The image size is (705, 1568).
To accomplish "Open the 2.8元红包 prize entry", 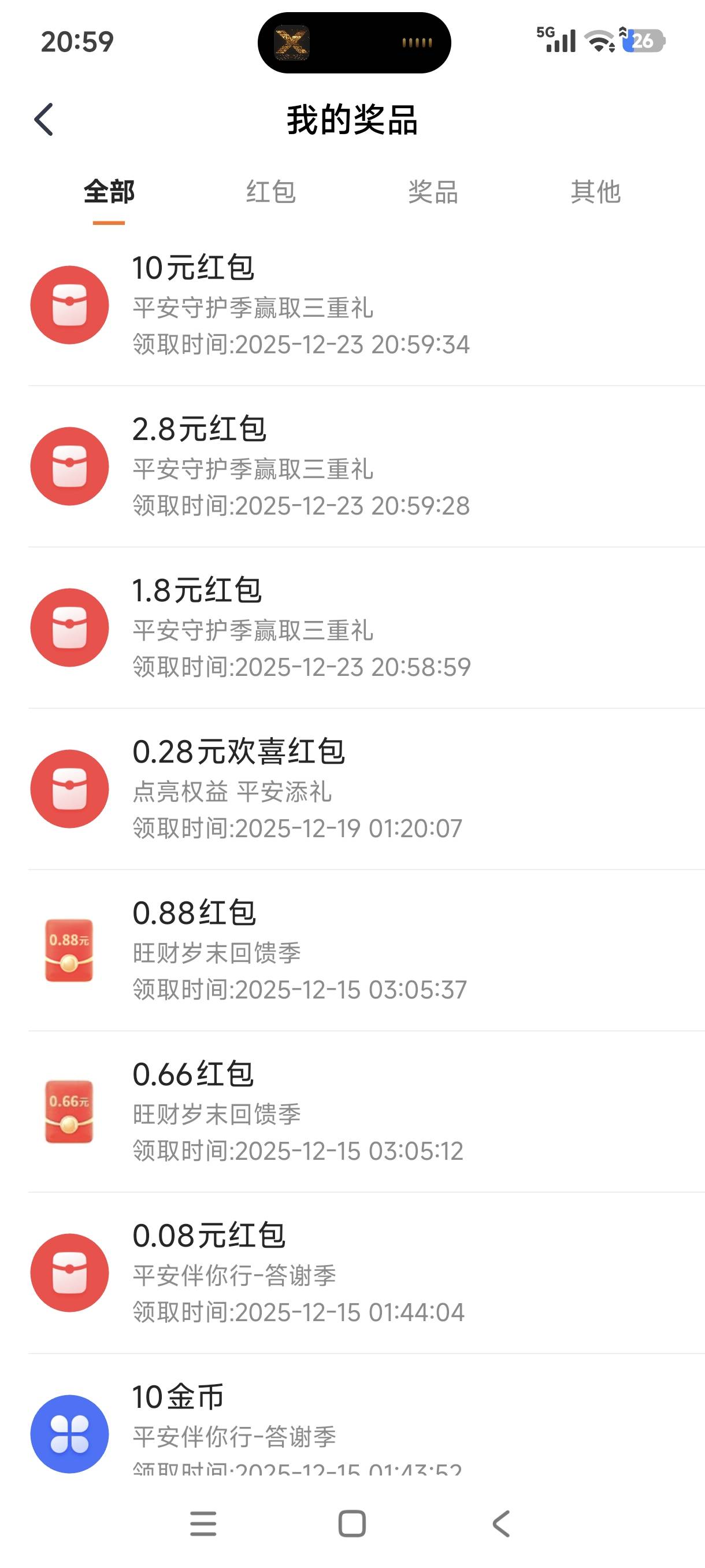I will pos(366,466).
